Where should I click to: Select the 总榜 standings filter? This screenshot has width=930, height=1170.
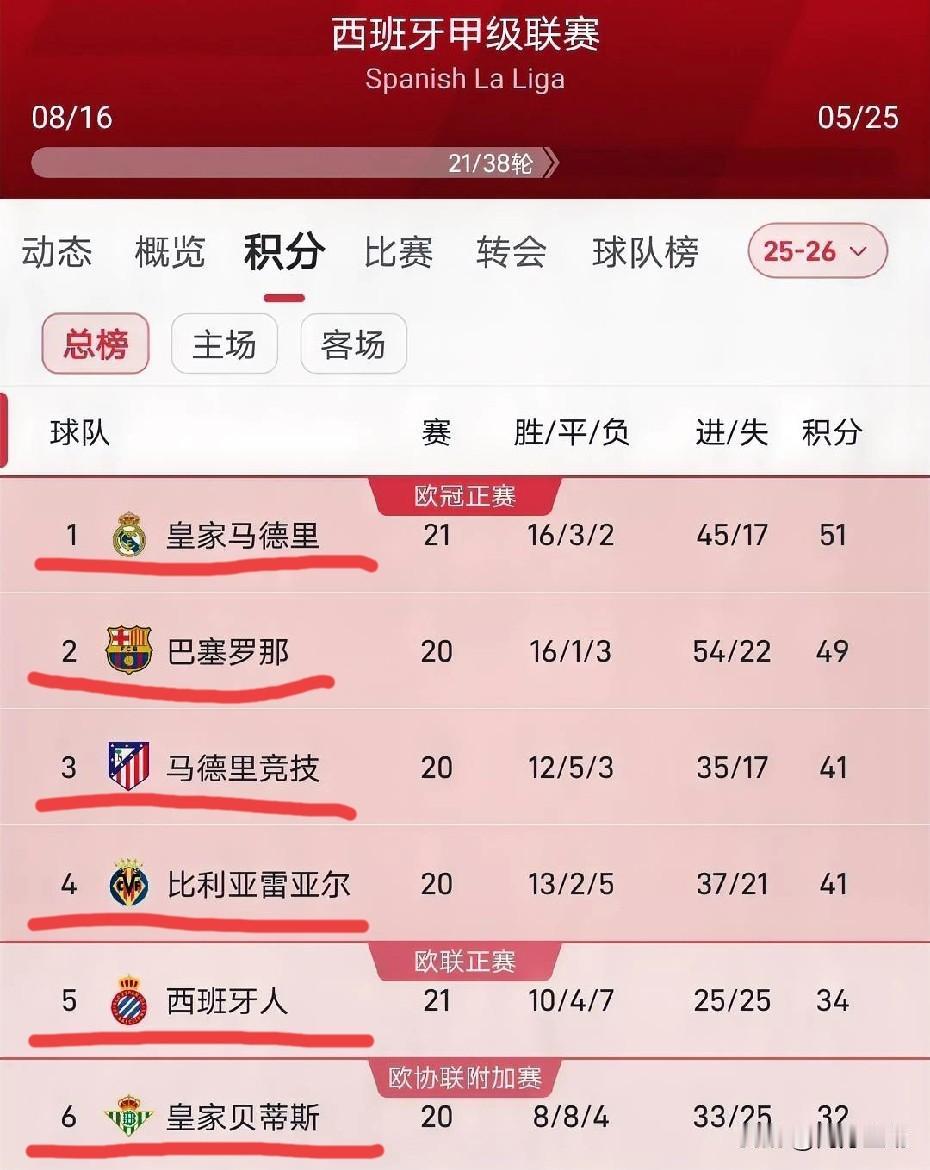click(x=94, y=344)
